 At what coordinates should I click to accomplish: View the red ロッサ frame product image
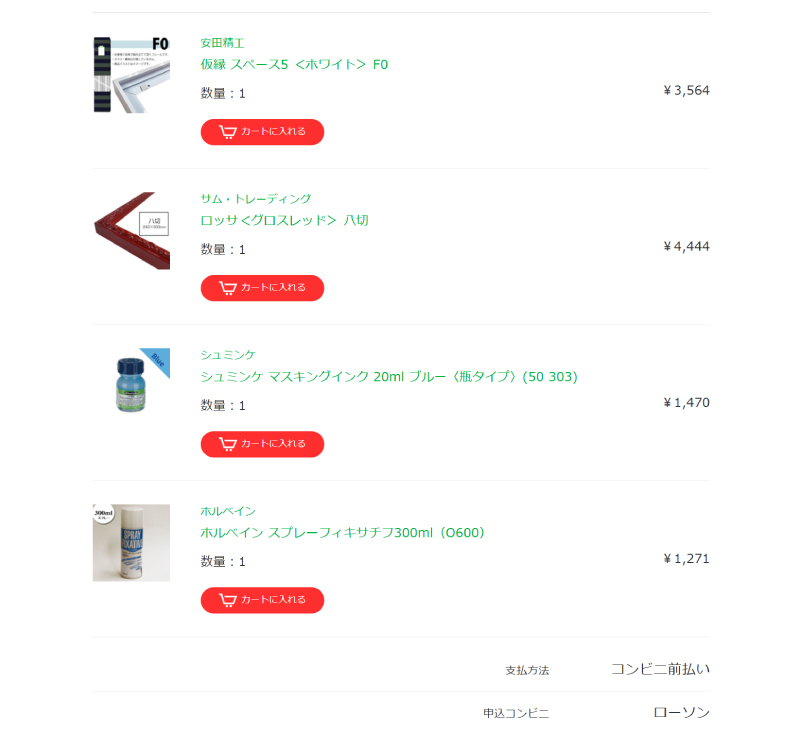(131, 231)
